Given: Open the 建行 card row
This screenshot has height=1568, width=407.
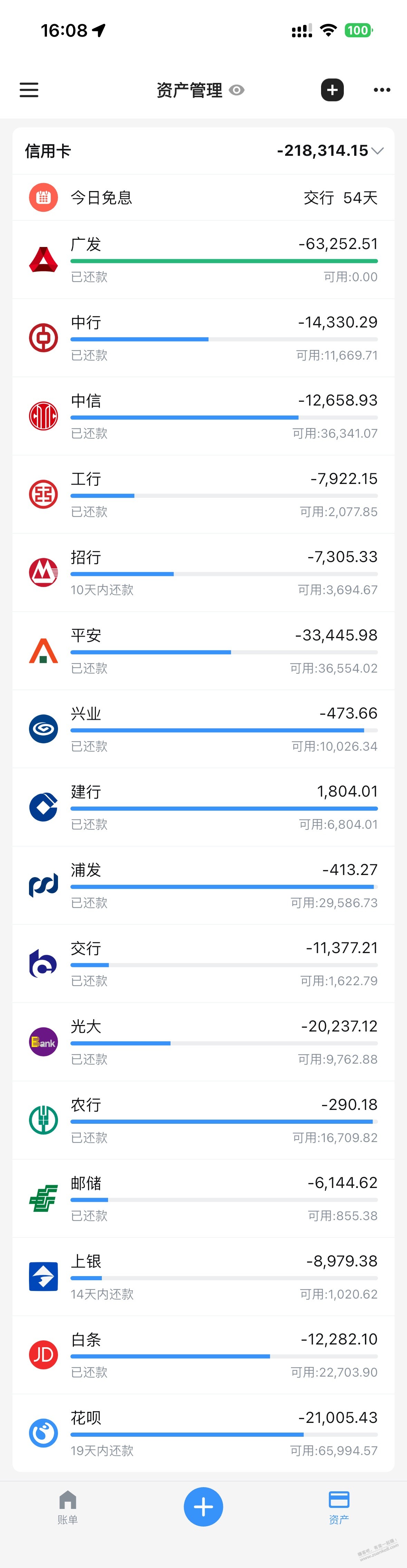Looking at the screenshot, I should (x=203, y=808).
